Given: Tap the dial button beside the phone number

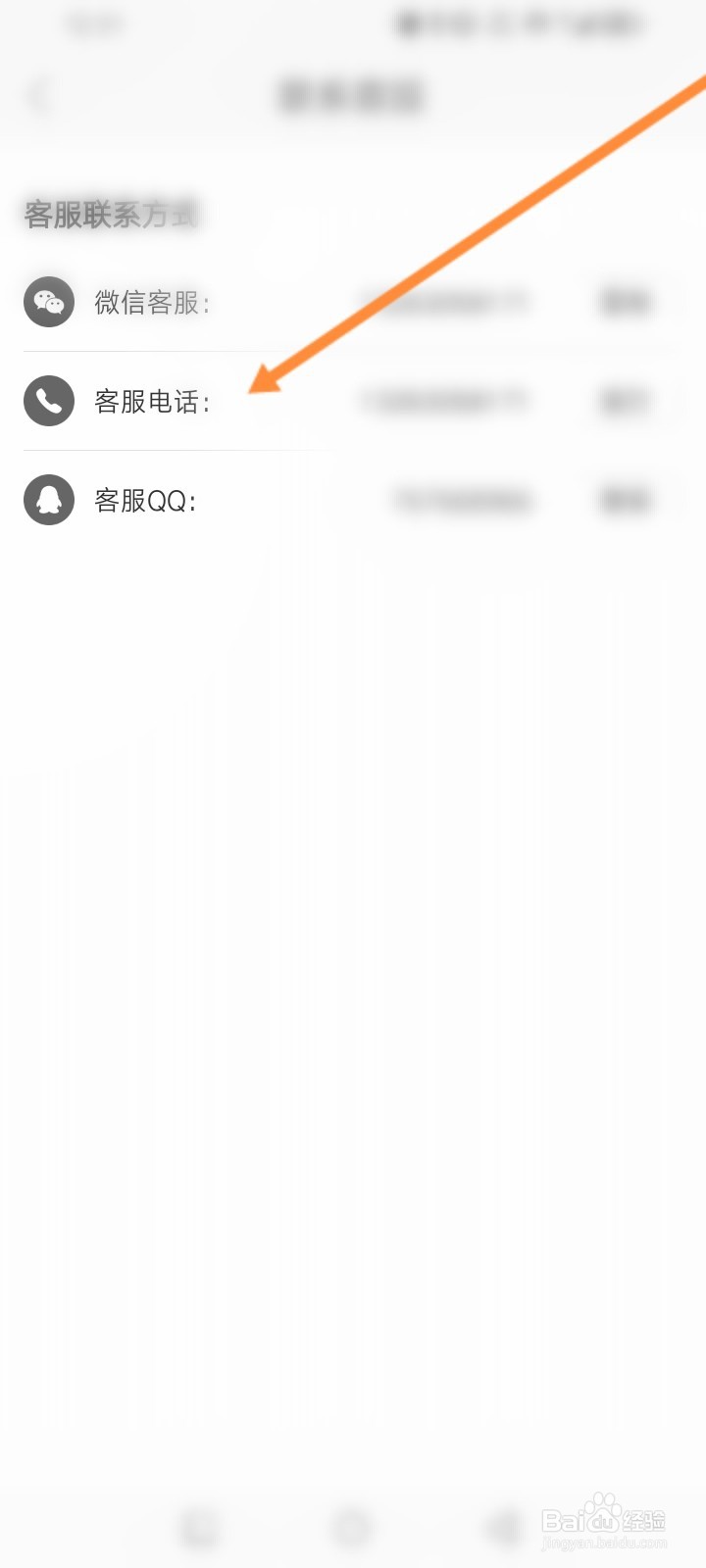Looking at the screenshot, I should tap(624, 401).
